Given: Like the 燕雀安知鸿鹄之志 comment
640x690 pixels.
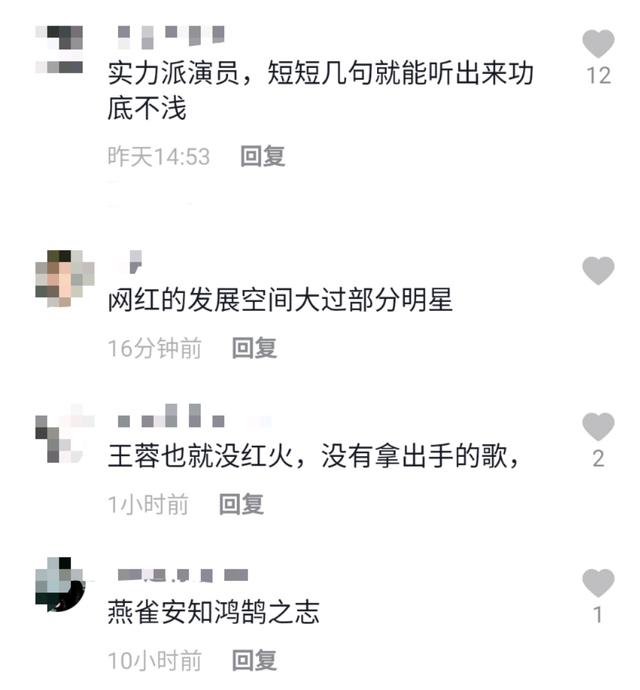Looking at the screenshot, I should tap(598, 583).
